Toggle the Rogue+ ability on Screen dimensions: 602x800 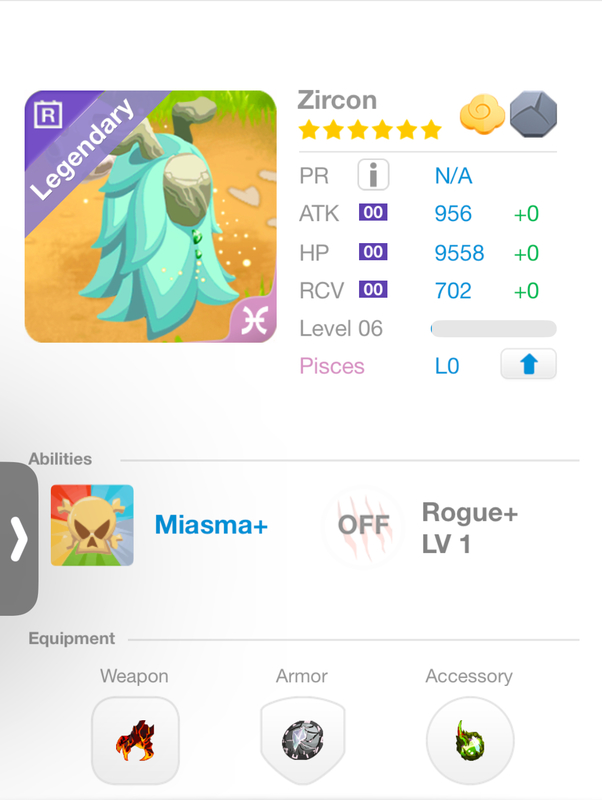click(363, 525)
